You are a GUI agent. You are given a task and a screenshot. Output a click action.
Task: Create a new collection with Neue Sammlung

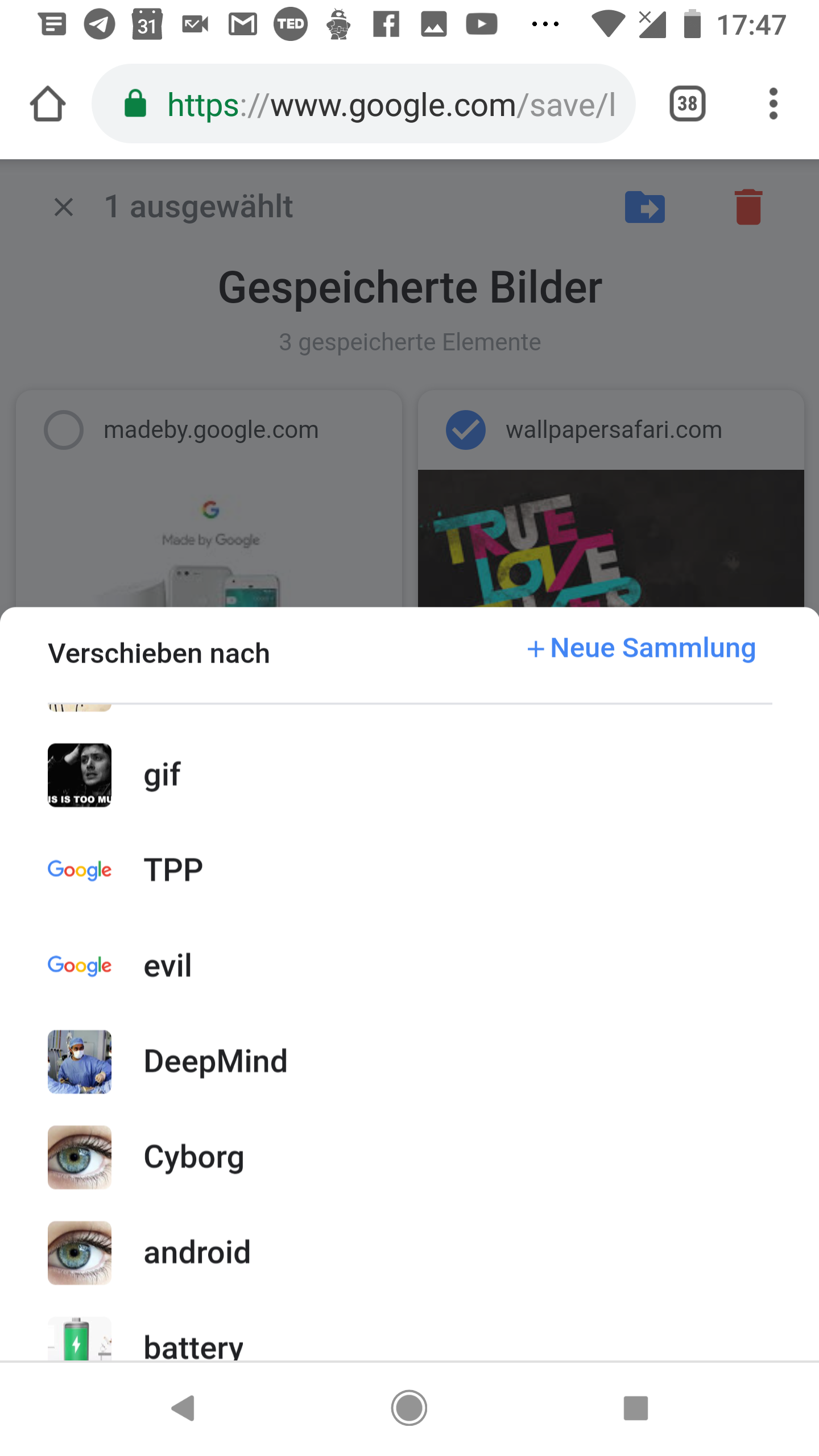tap(642, 648)
